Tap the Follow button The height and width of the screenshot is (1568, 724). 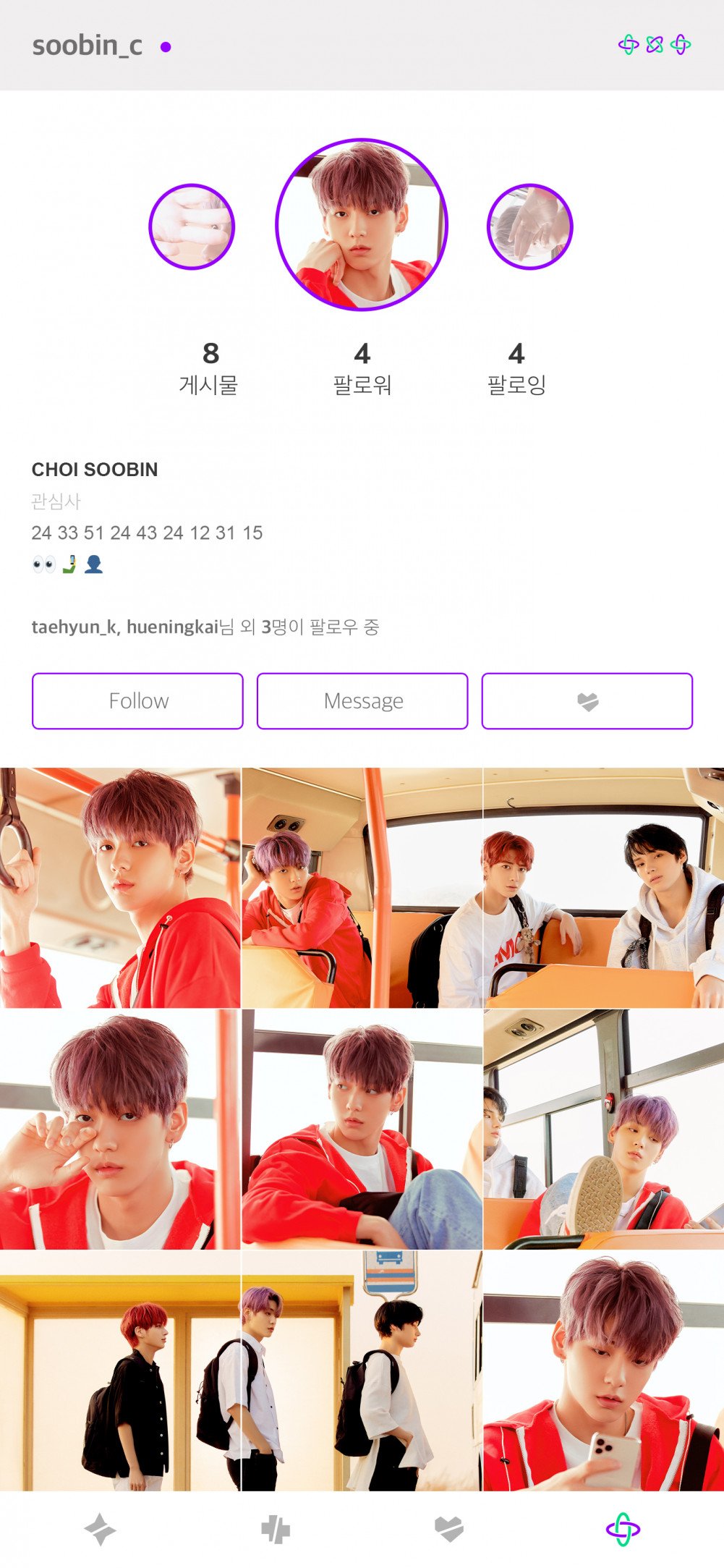[137, 700]
